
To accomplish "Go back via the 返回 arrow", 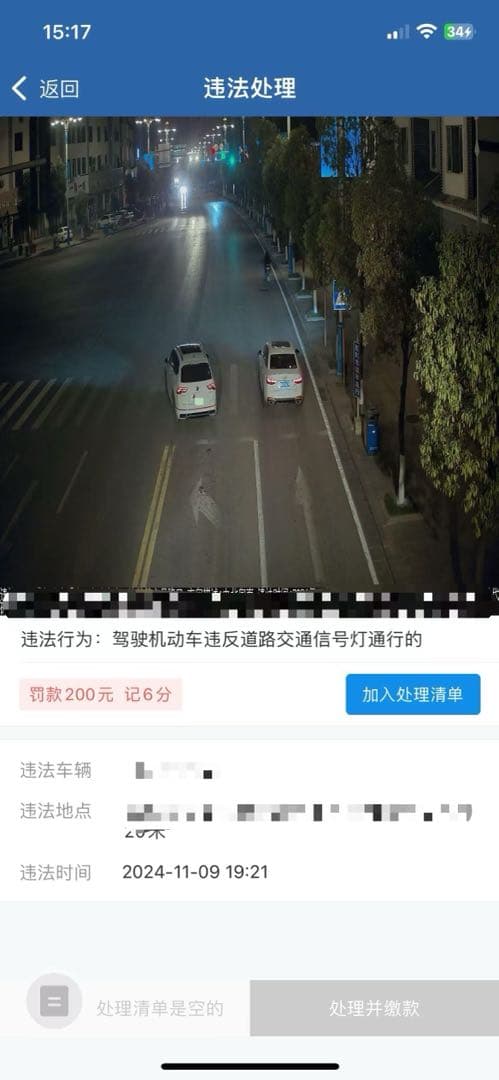I will pyautogui.click(x=45, y=89).
